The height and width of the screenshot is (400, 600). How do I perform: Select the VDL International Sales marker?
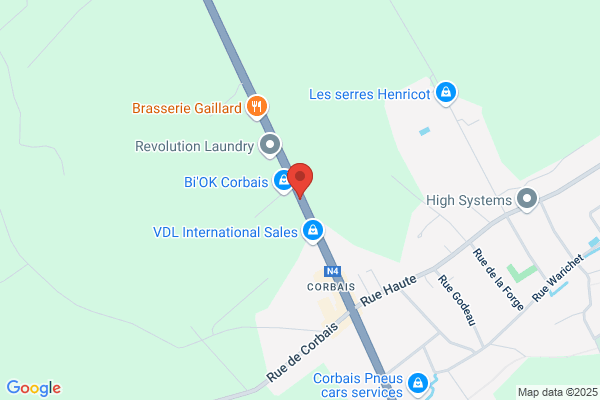(313, 231)
